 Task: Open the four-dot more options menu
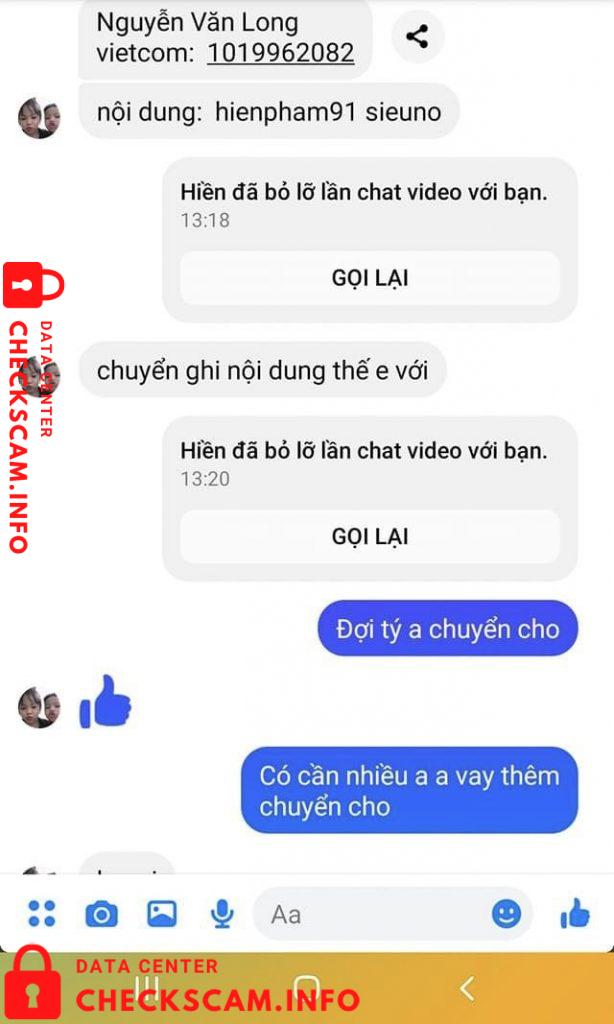(x=42, y=913)
